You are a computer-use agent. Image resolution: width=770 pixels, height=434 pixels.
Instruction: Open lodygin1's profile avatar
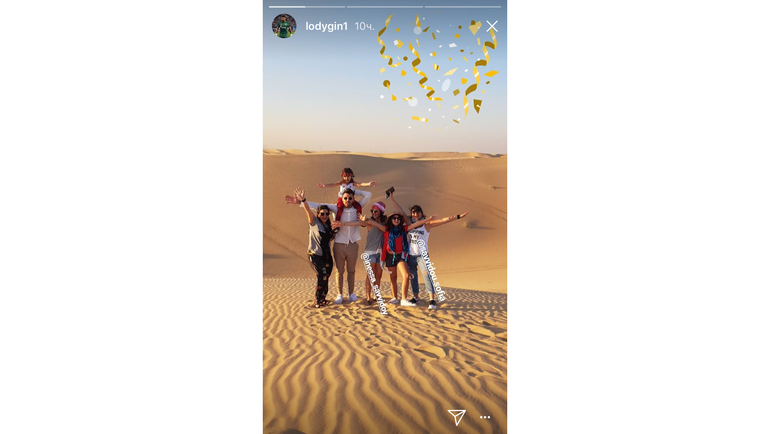coord(284,26)
